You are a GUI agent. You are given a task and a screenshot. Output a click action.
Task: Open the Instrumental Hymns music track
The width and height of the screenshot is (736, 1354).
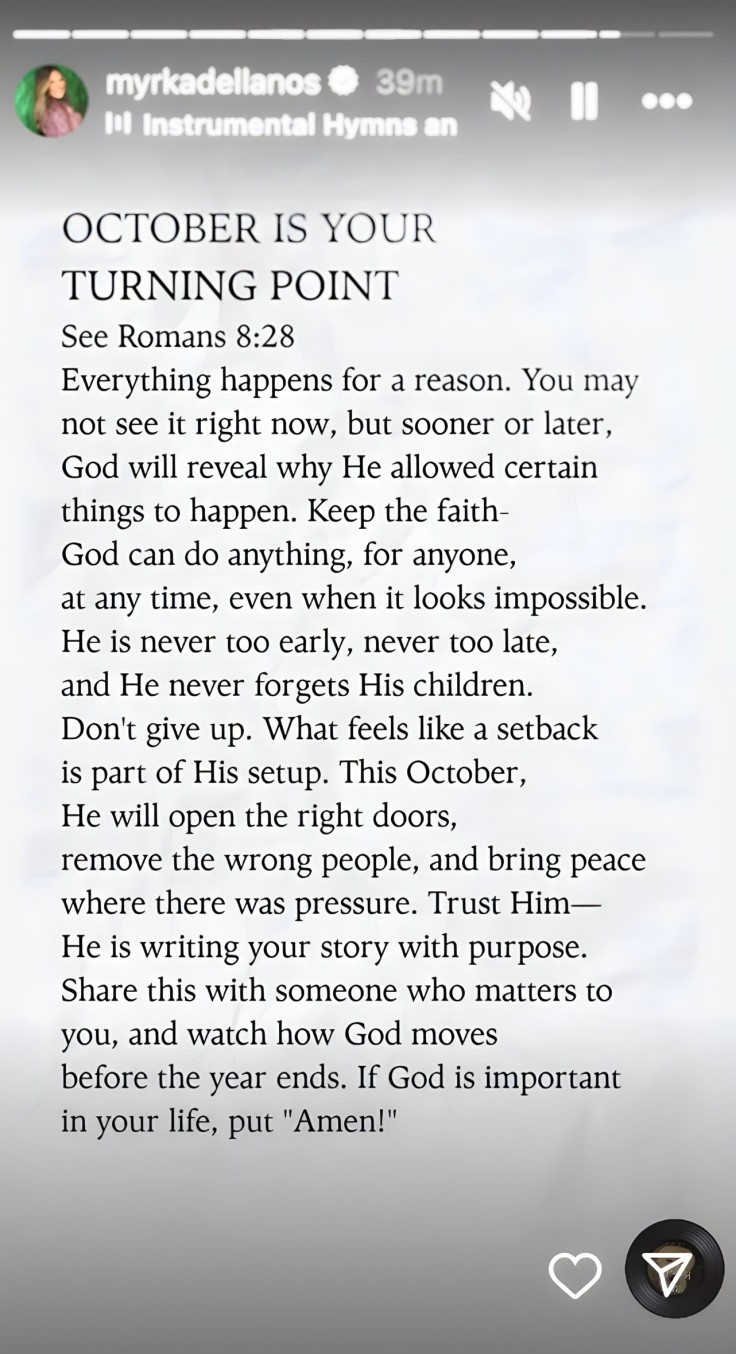coord(290,126)
